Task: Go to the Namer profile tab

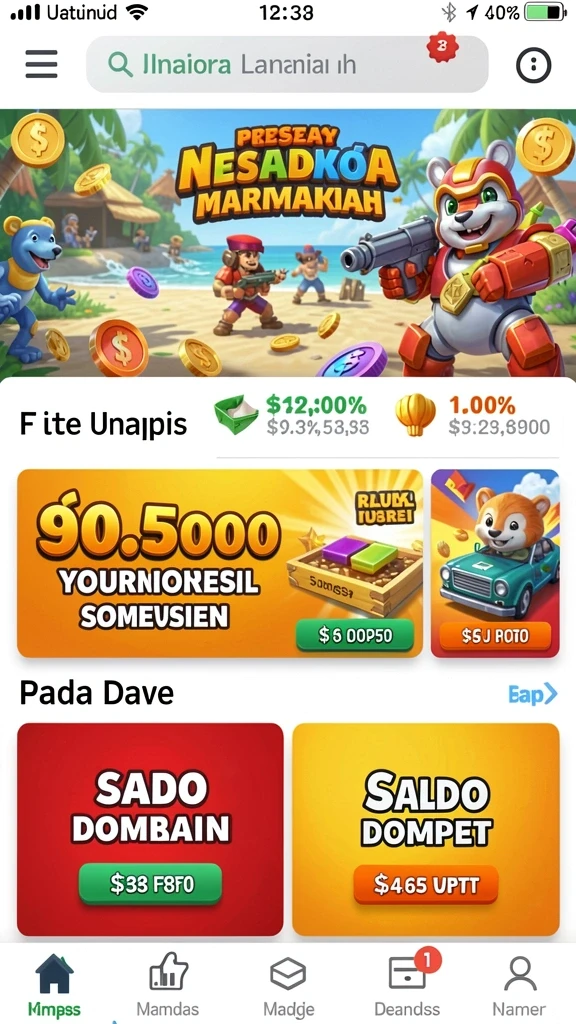Action: point(519,986)
